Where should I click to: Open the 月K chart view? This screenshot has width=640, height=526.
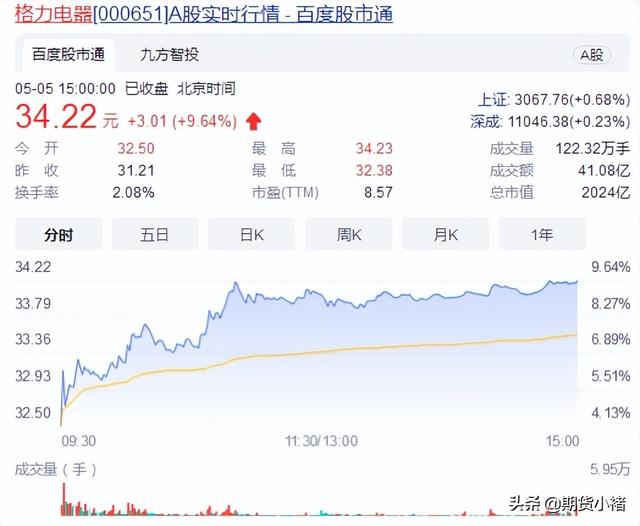click(x=446, y=235)
